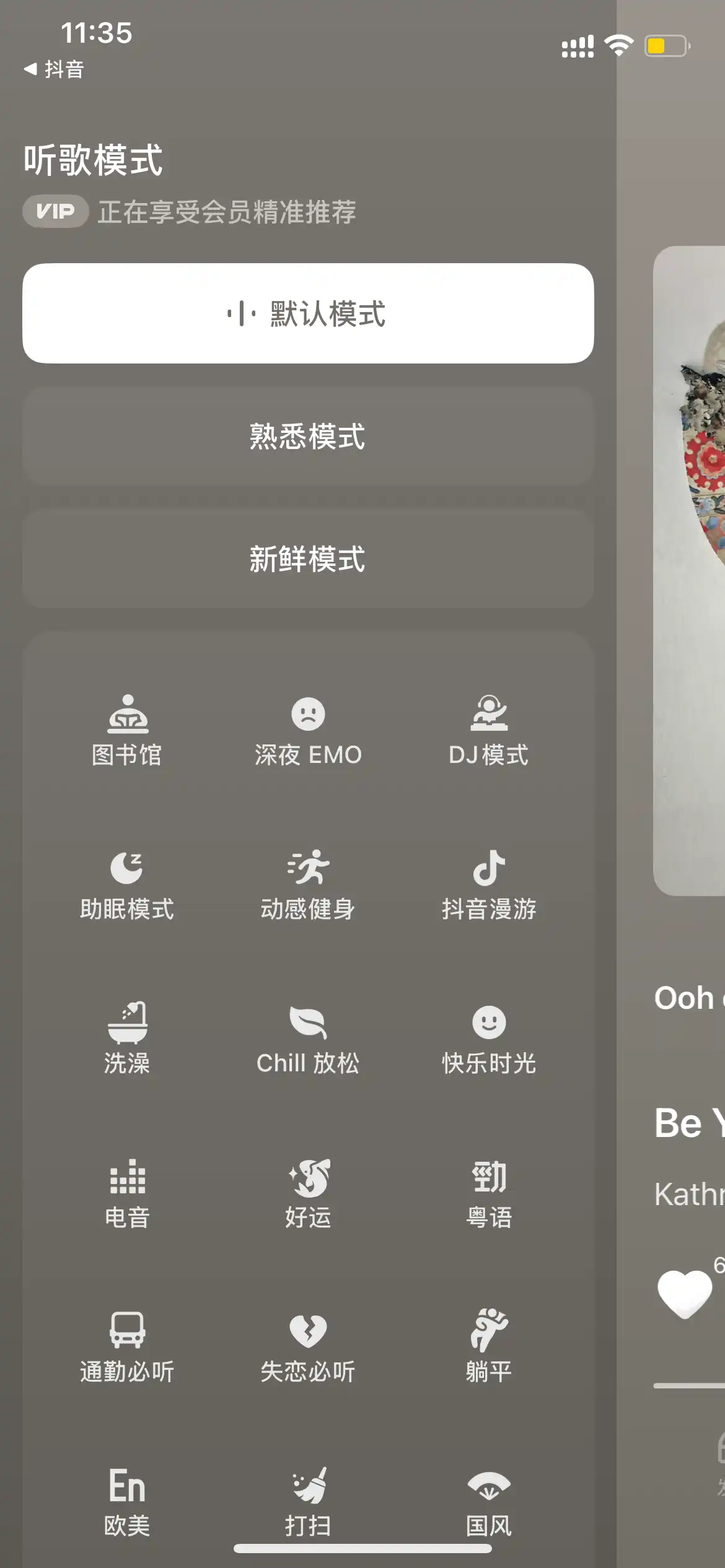Tap the 好运 mode

click(308, 1194)
